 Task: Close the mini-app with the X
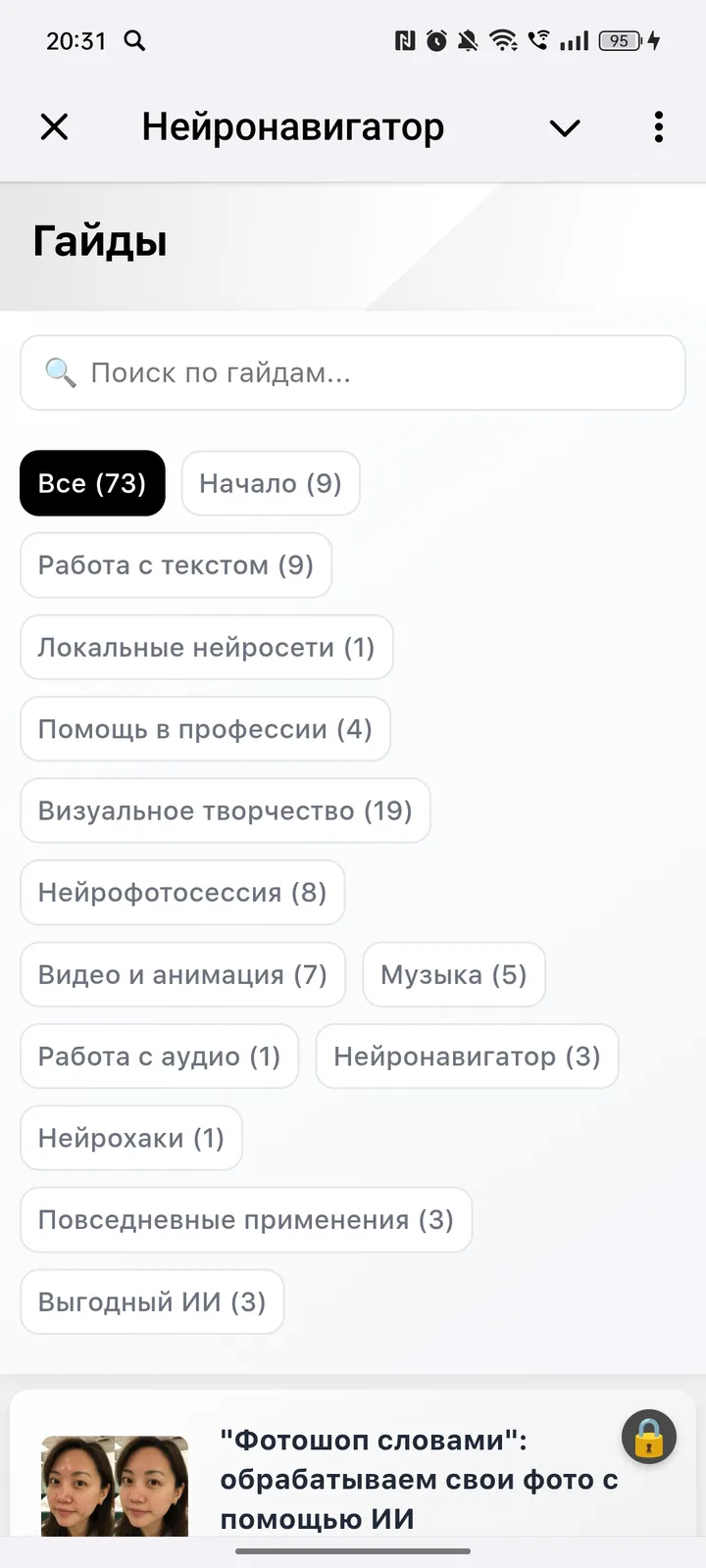coord(55,127)
